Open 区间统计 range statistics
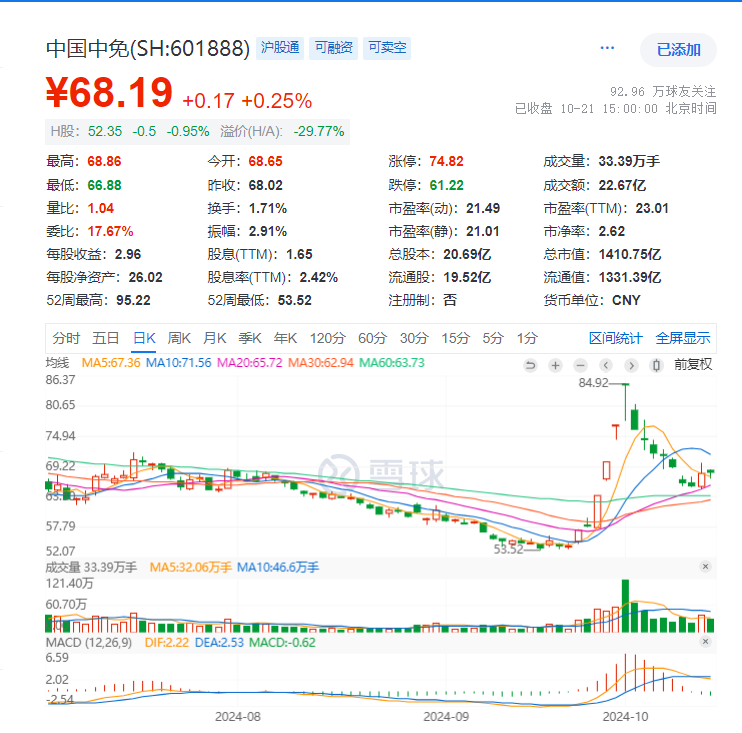Viewport: 742px width, 733px height. tap(616, 338)
